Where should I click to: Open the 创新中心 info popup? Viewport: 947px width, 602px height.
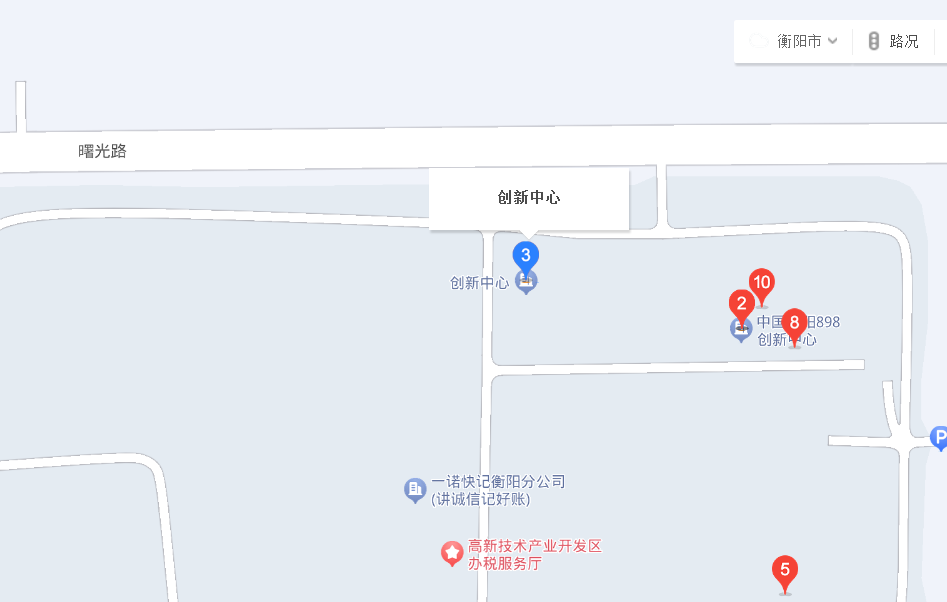click(x=529, y=198)
